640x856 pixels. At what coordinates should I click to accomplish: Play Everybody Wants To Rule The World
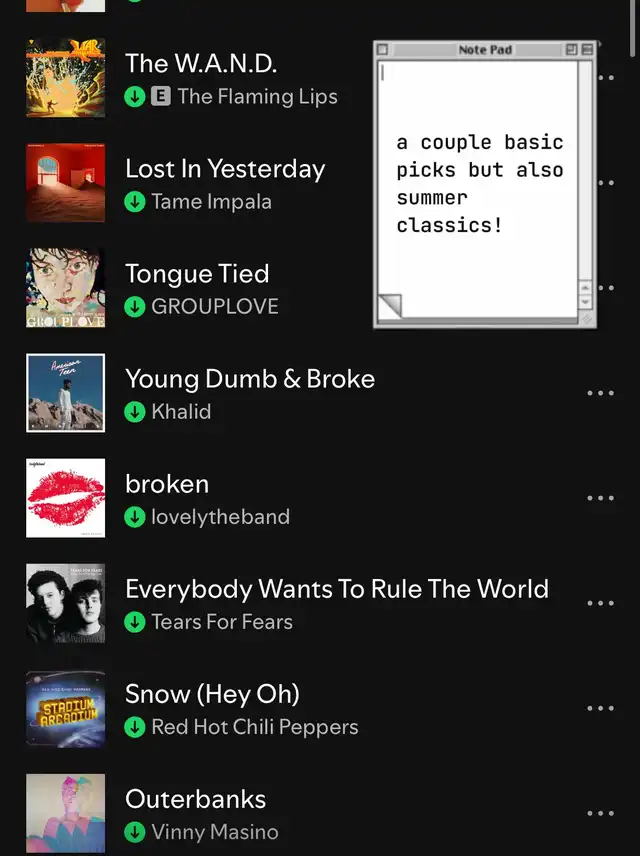click(336, 589)
